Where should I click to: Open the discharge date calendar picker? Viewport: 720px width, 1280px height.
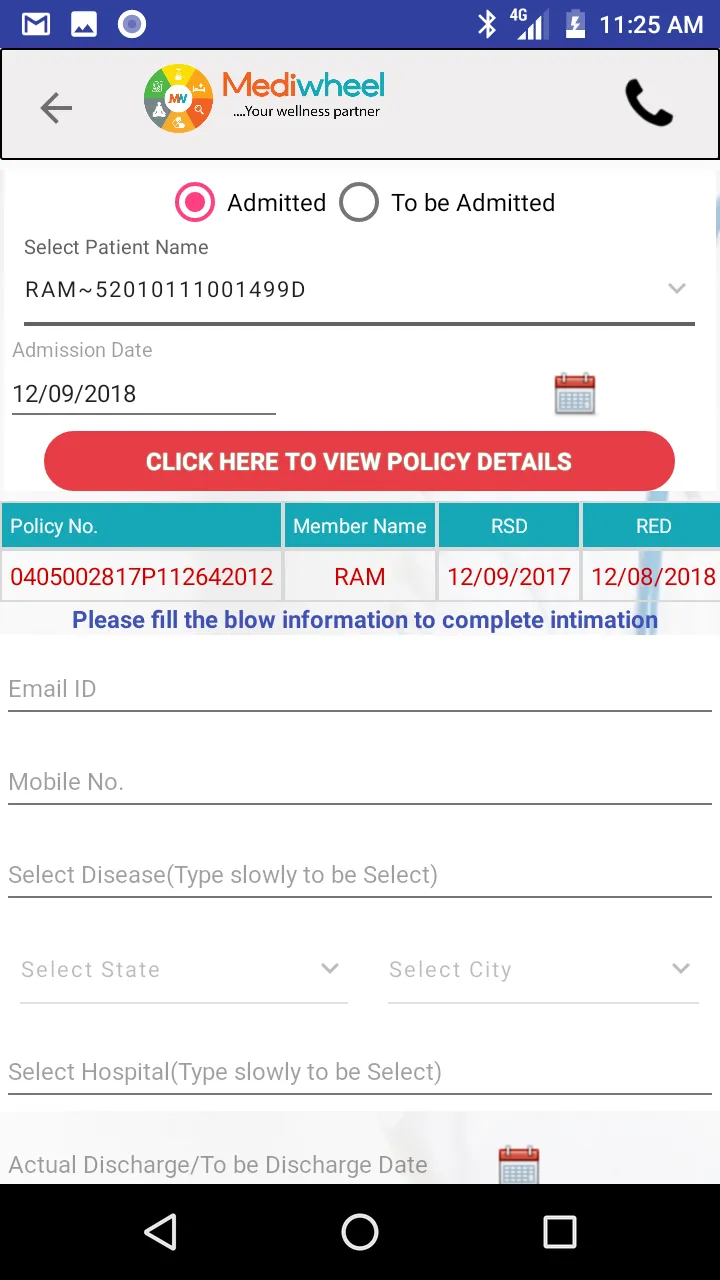point(518,1164)
